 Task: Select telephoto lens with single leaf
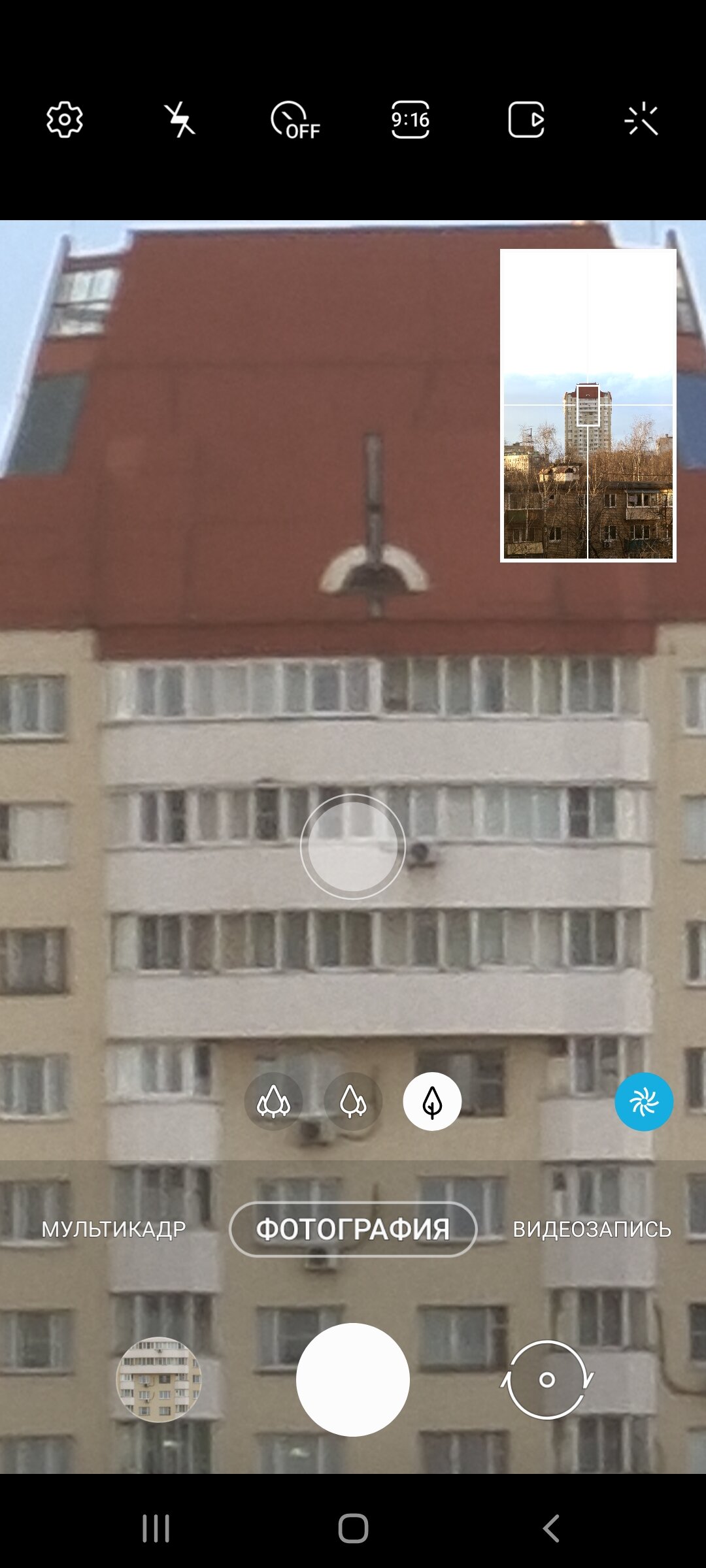coord(432,1102)
